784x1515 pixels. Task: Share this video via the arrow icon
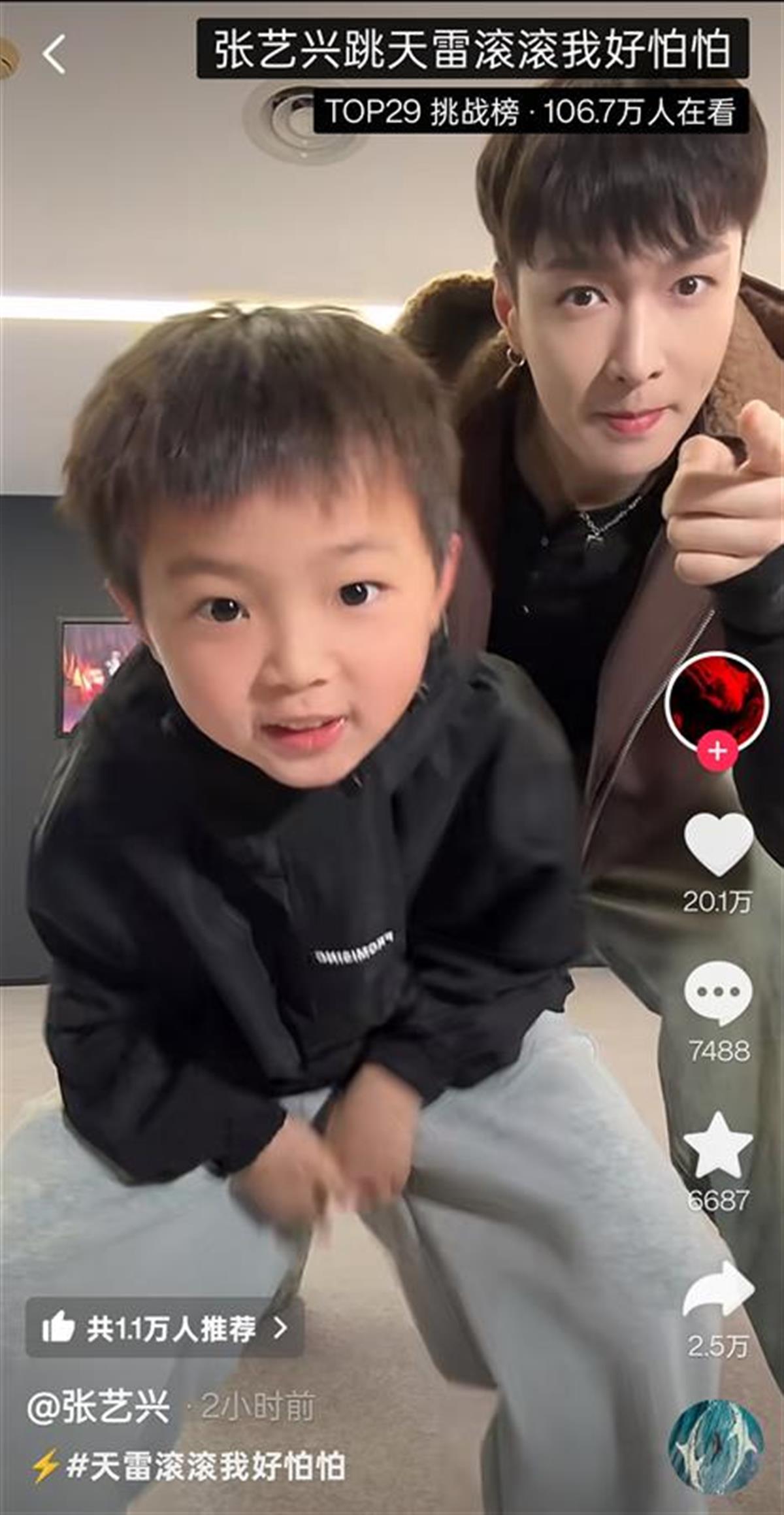[717, 1290]
